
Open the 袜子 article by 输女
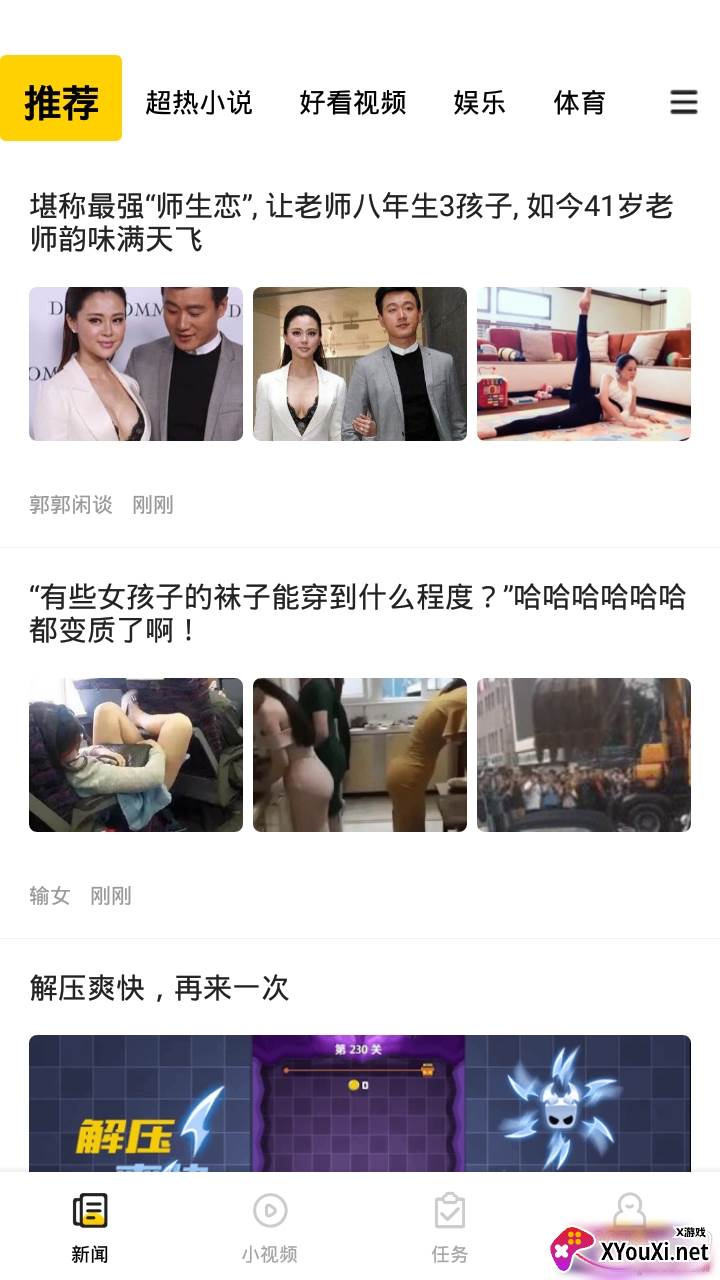(x=358, y=614)
